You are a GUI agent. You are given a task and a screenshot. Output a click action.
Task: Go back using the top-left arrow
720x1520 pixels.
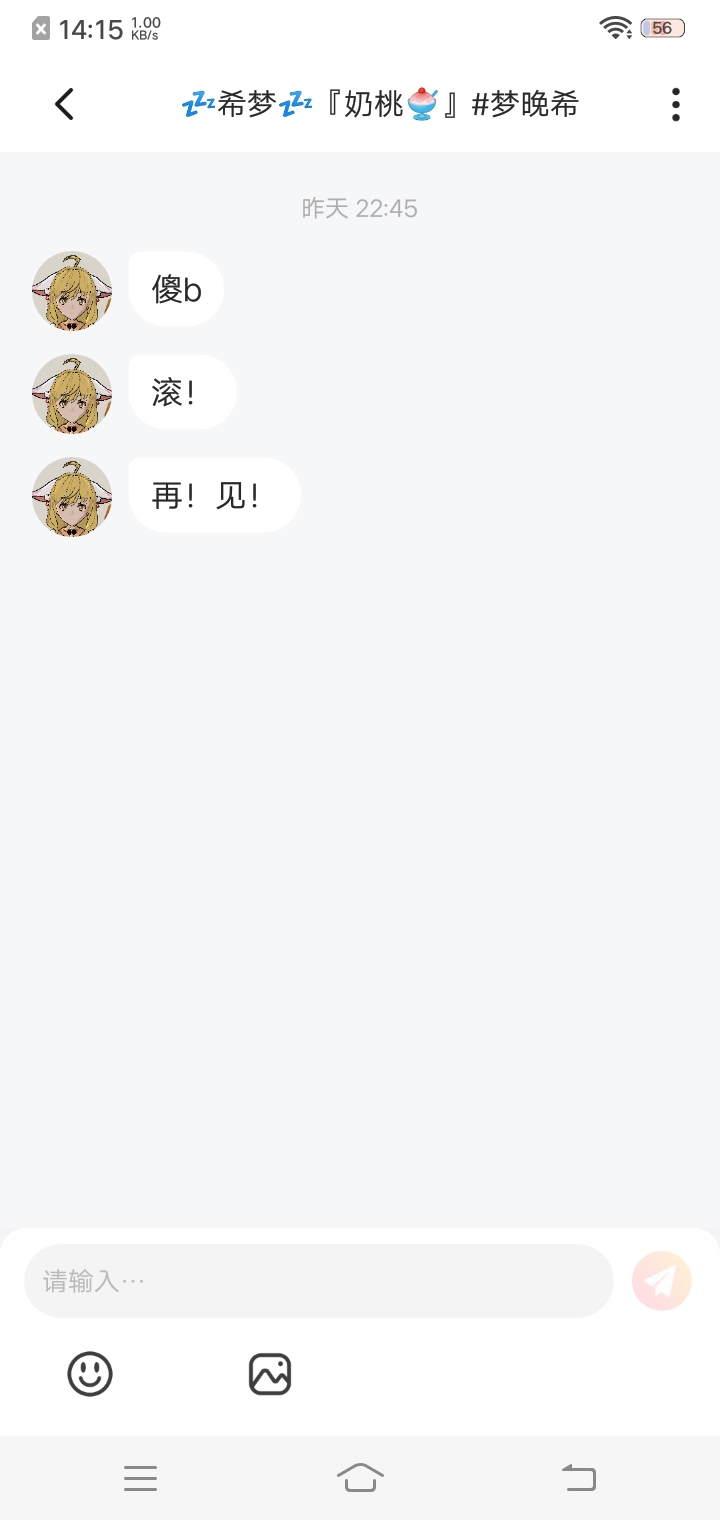click(x=65, y=104)
